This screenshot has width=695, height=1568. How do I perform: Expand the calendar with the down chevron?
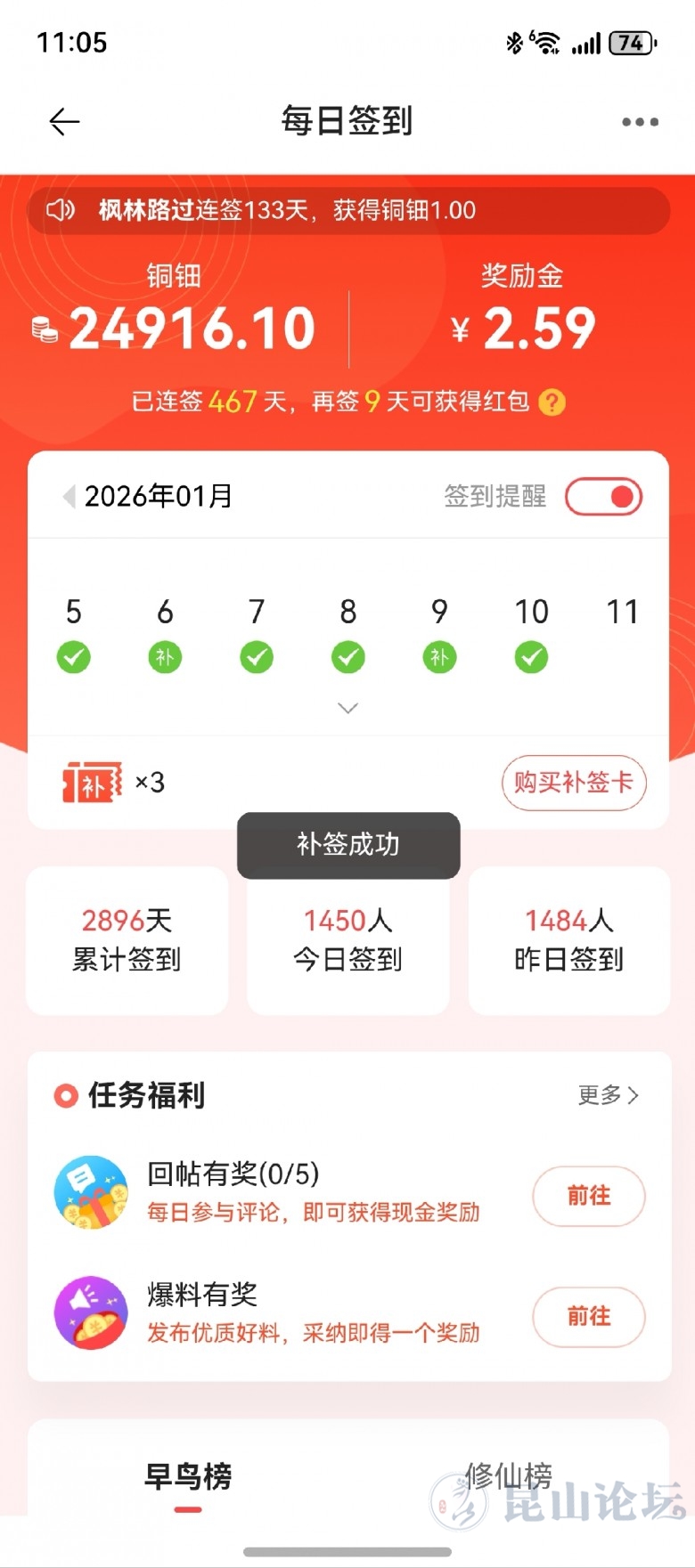tap(347, 708)
